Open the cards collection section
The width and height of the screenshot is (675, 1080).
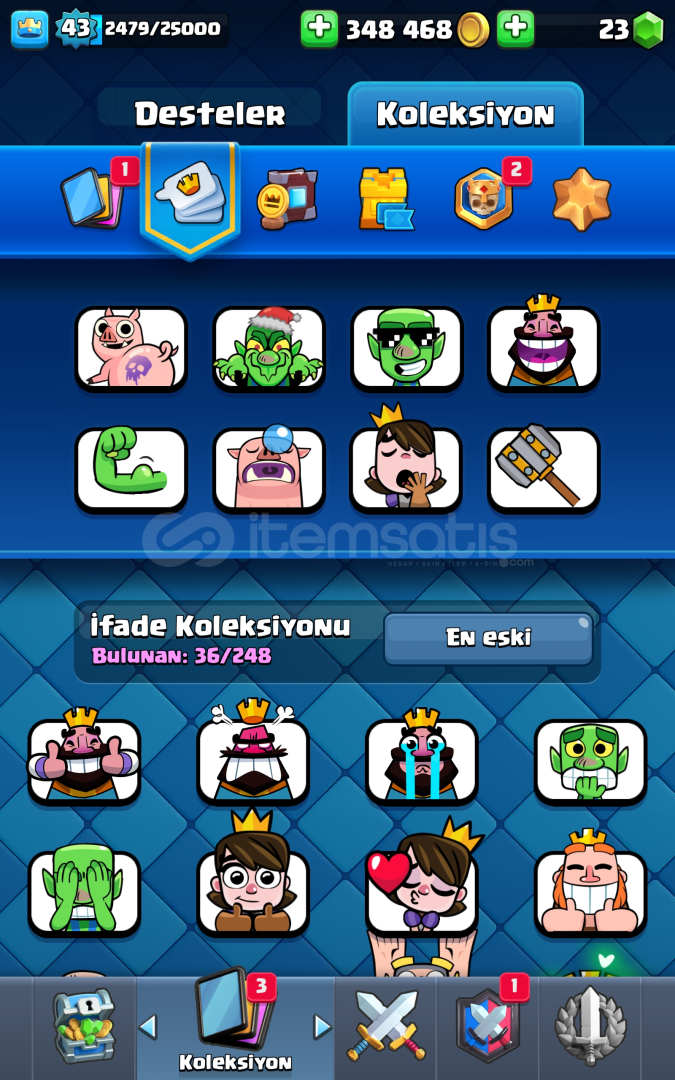(92, 197)
